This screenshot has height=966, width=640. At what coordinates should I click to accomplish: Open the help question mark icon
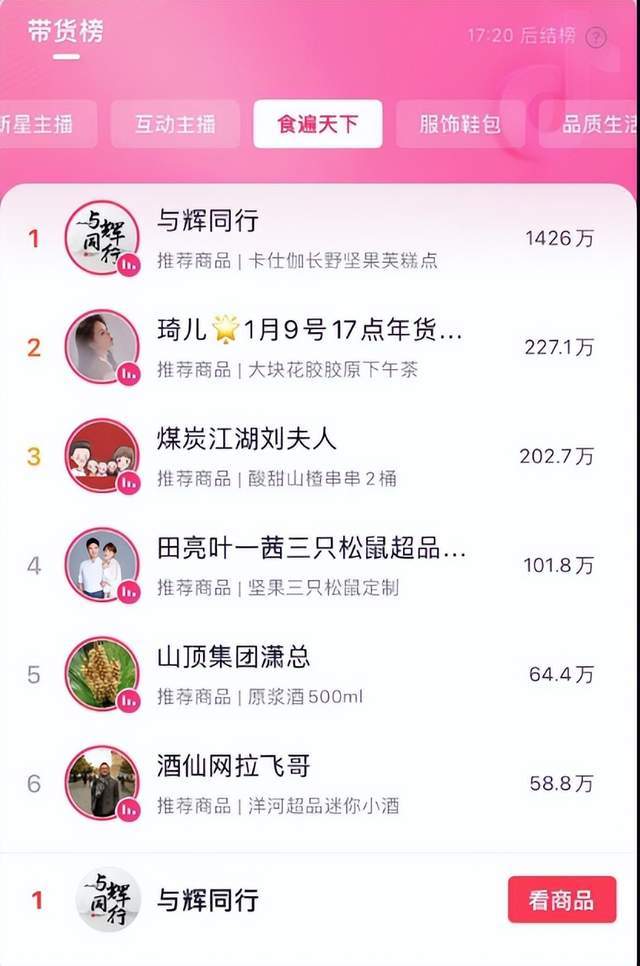click(596, 38)
